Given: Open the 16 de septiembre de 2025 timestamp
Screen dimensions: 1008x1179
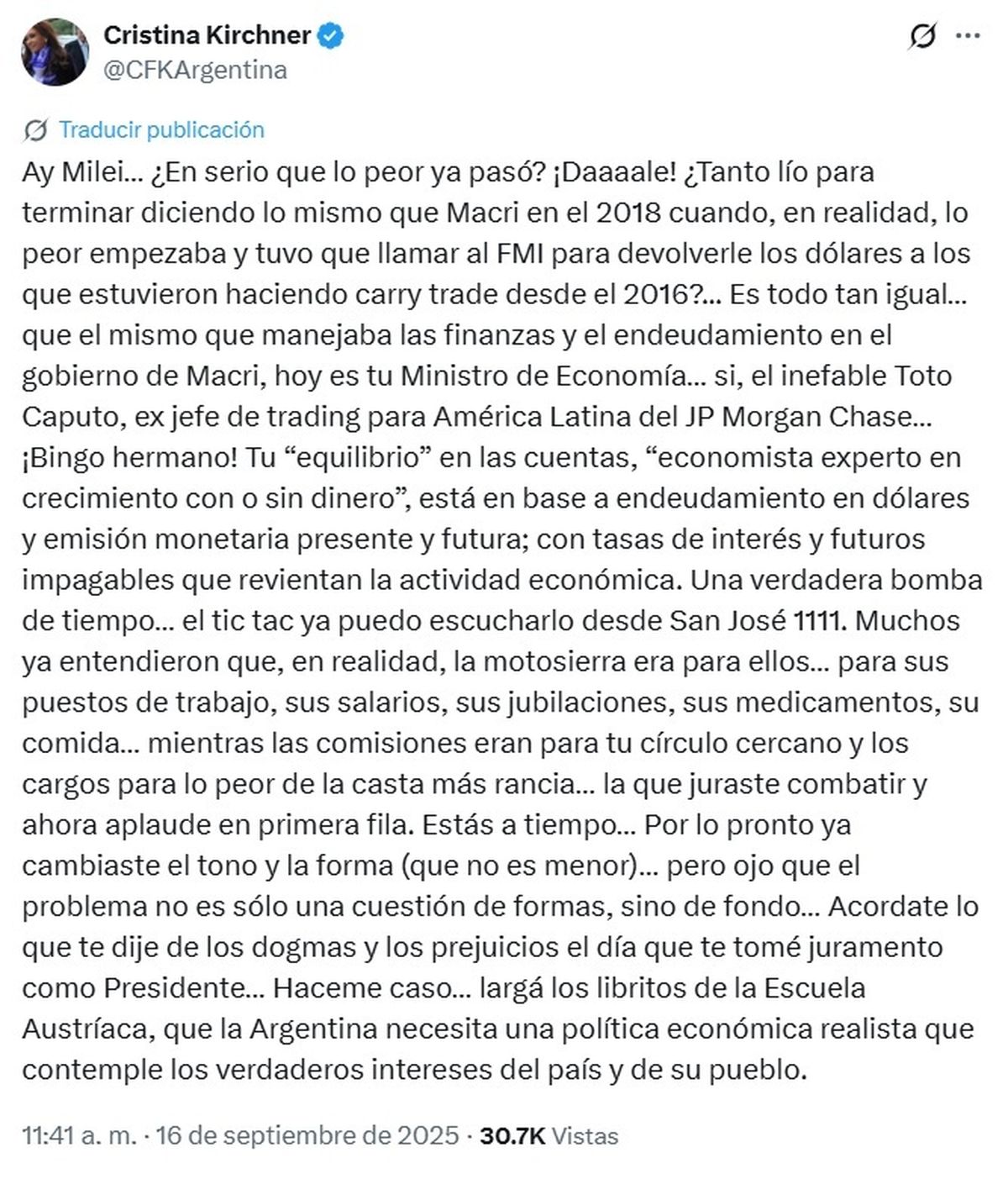Looking at the screenshot, I should click(307, 1135).
